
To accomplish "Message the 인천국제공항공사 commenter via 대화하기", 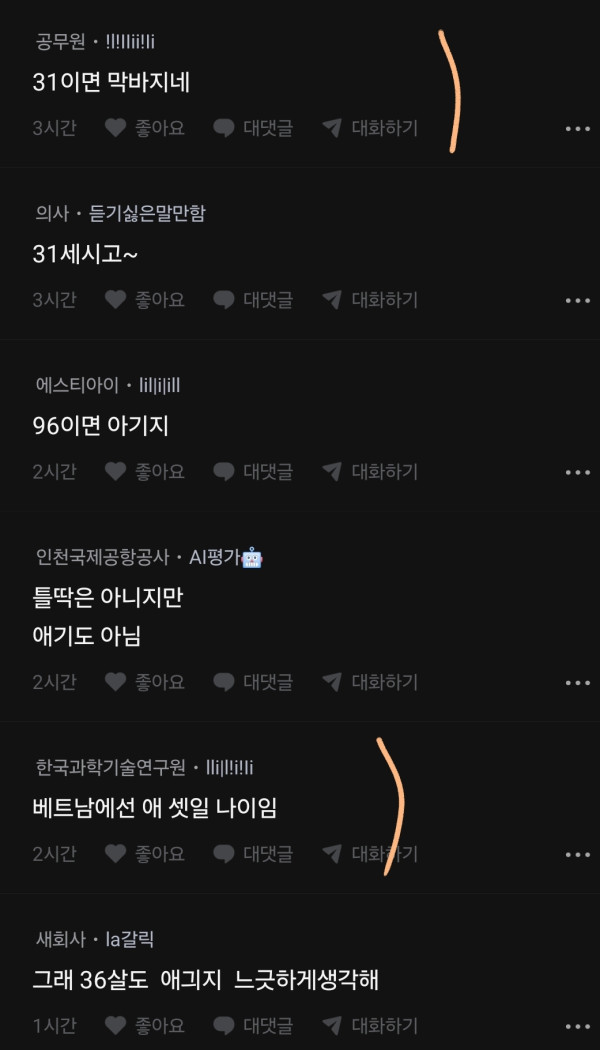I will tap(370, 682).
